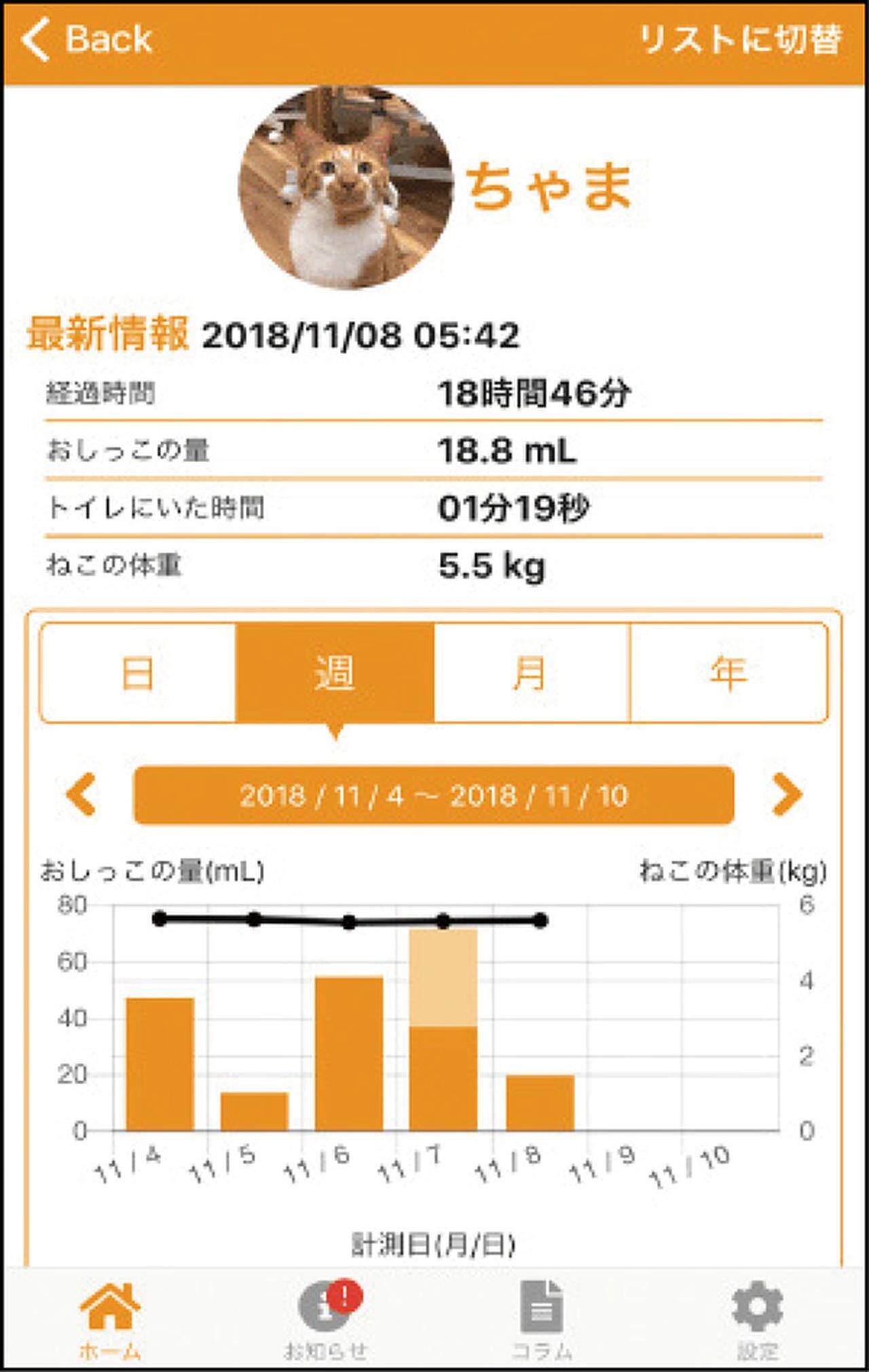Viewport: 869px width, 1372px height.
Task: Select the 週 (week) tab
Action: pos(335,672)
